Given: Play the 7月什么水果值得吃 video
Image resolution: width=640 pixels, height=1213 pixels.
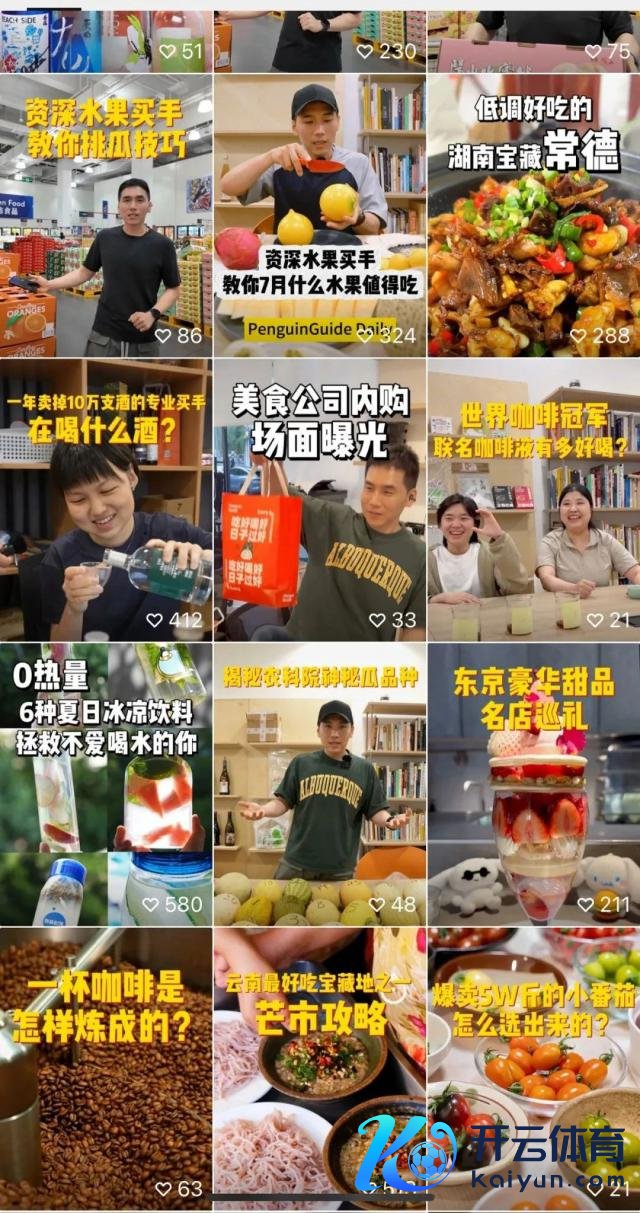Looking at the screenshot, I should tap(319, 215).
